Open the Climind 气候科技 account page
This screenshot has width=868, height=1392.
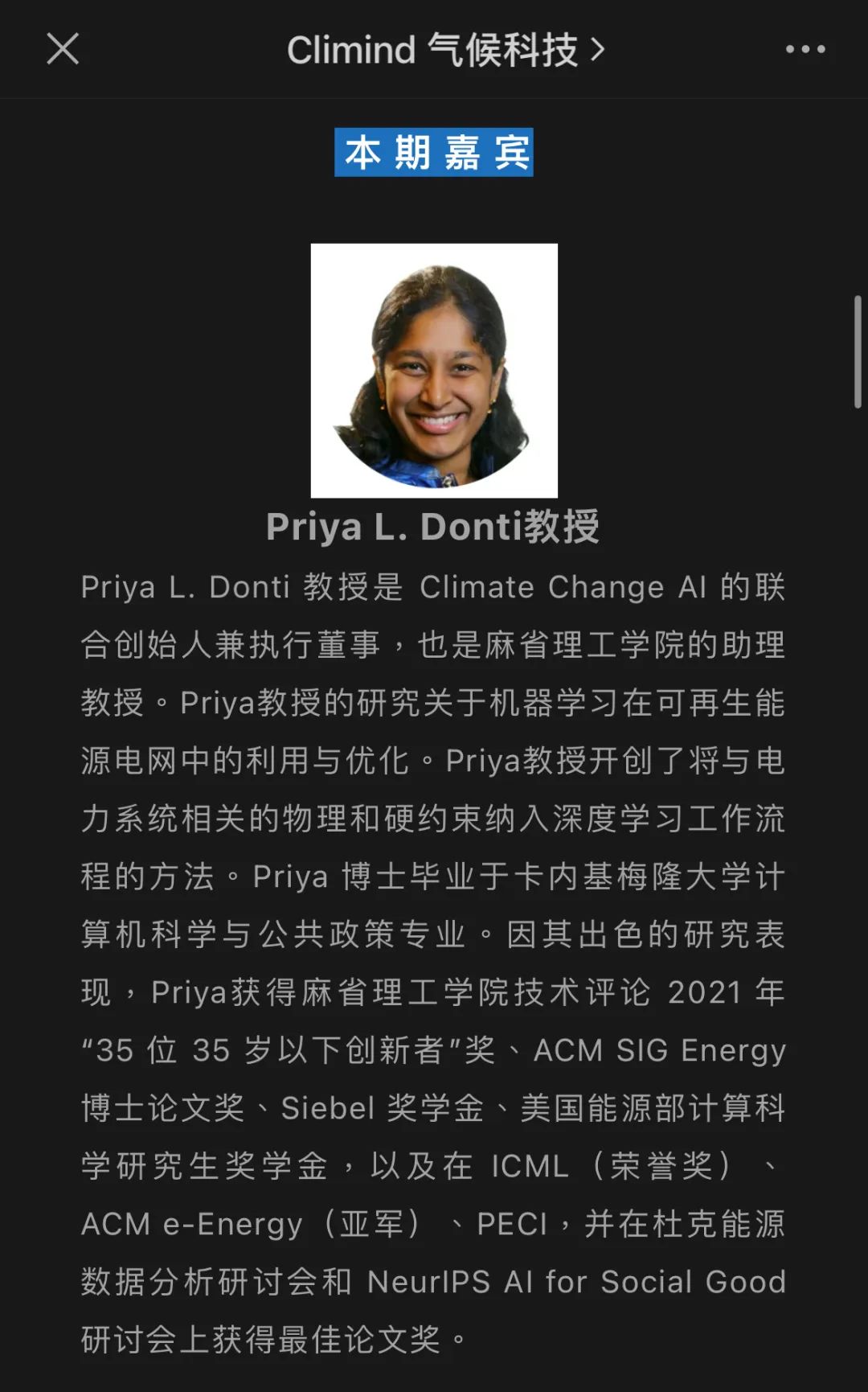444,50
